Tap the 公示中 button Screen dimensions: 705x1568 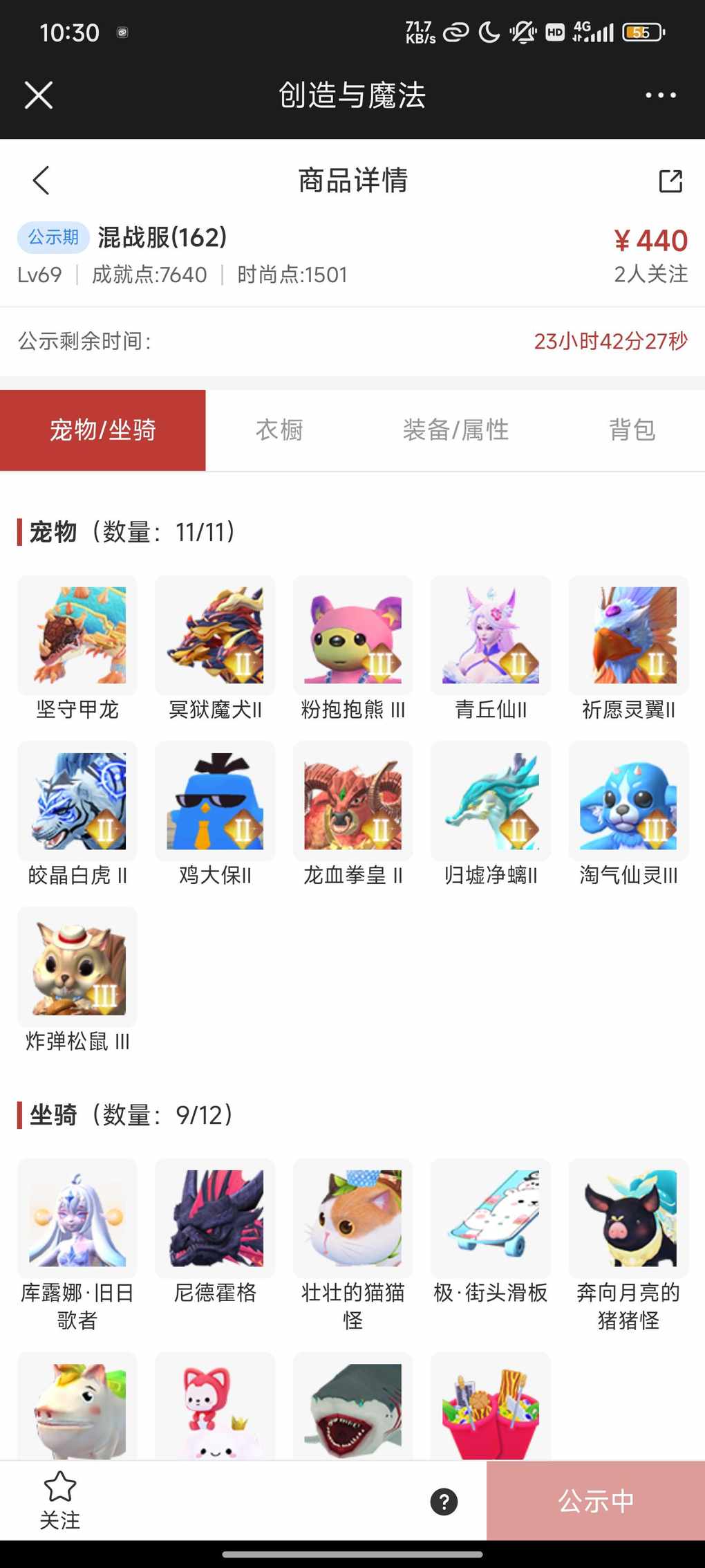click(596, 1501)
